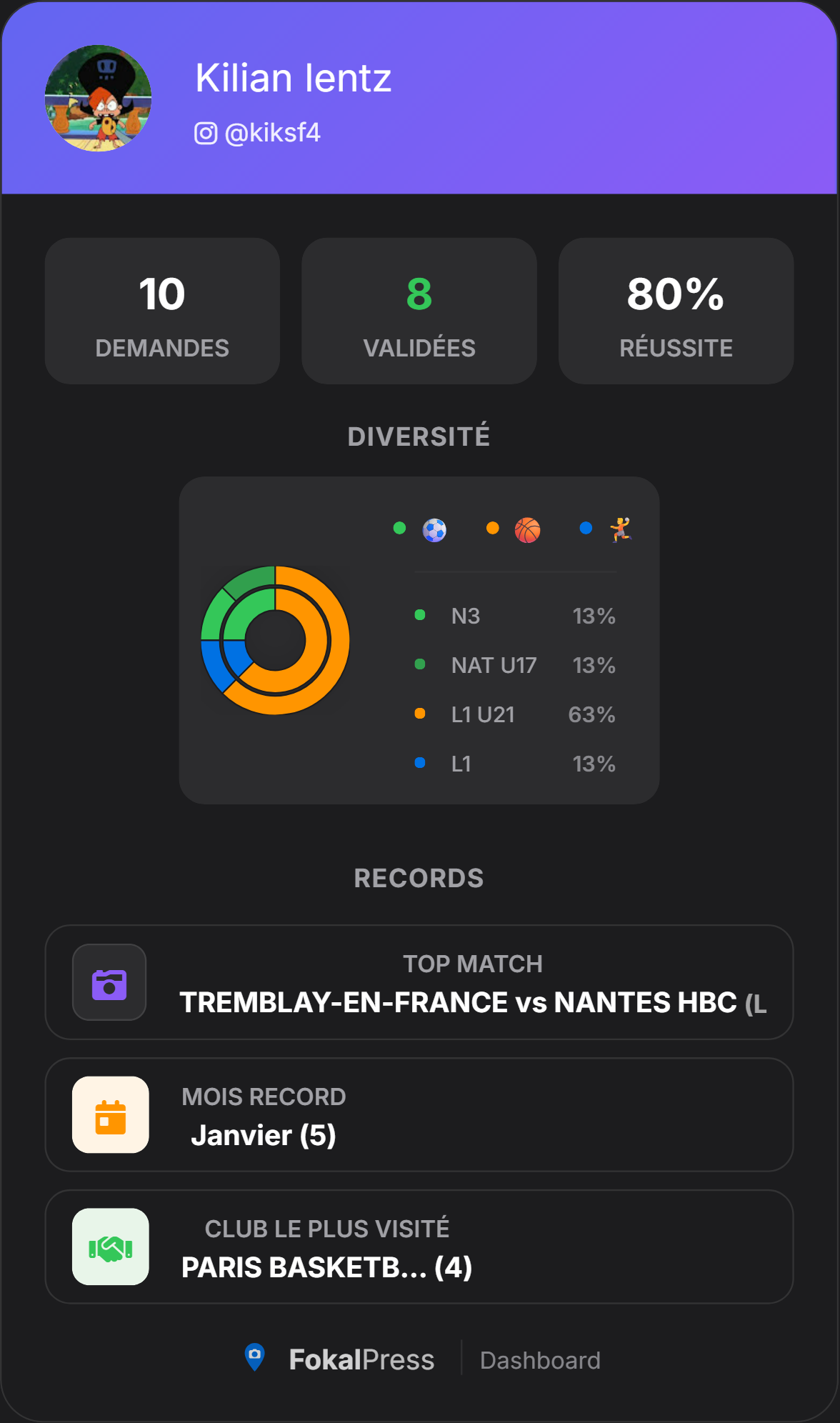Click the orange calendar icon on Mois Record
This screenshot has height=1423, width=840.
coord(109,1115)
